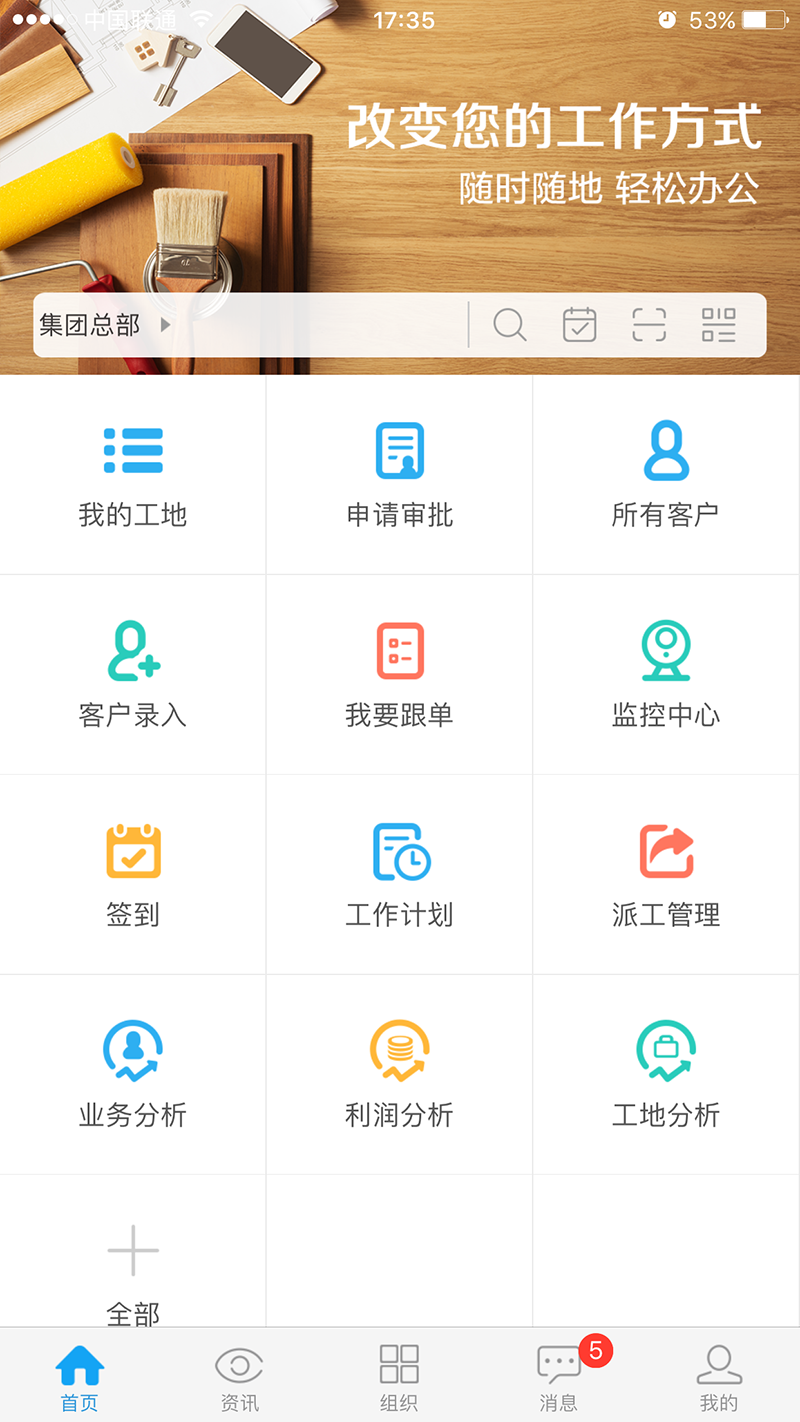Enter the 监控中心 monitoring center
800x1422 pixels.
click(x=665, y=674)
